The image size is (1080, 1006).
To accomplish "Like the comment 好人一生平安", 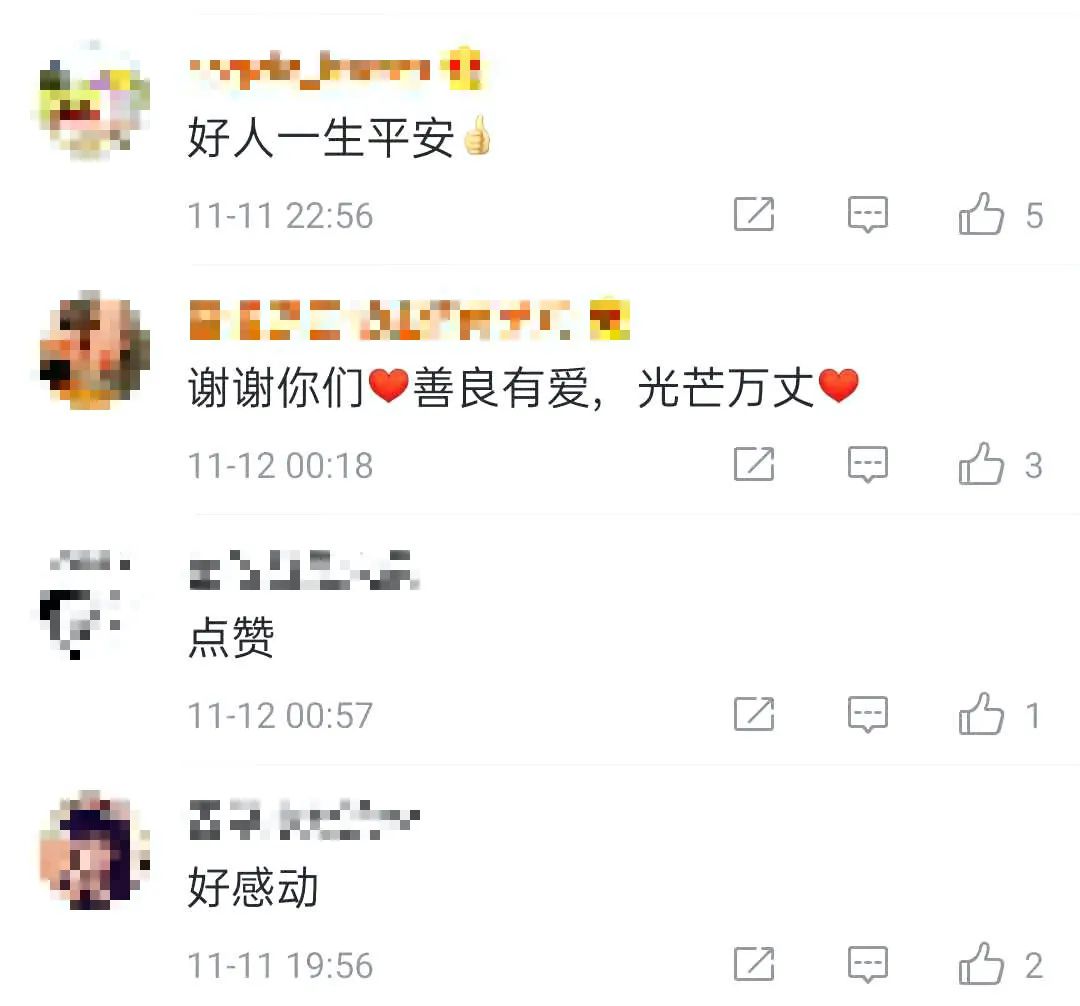I will [981, 215].
